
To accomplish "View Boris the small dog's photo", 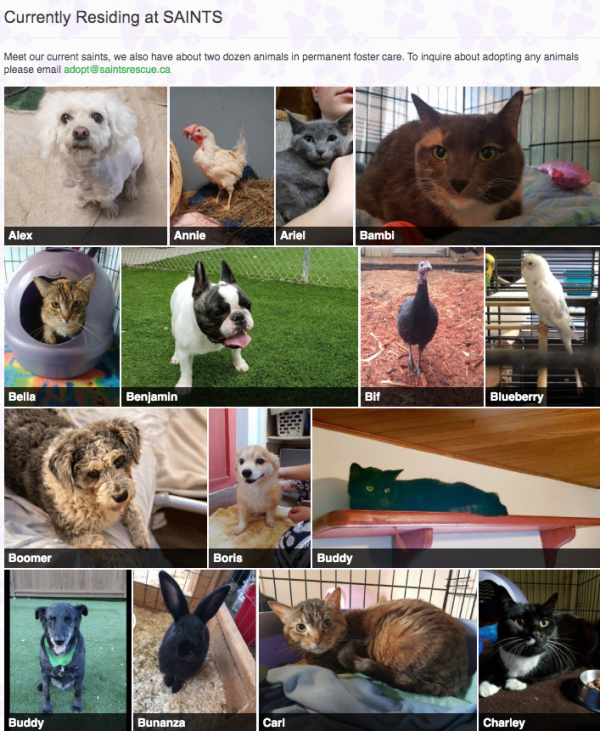I will (x=259, y=483).
